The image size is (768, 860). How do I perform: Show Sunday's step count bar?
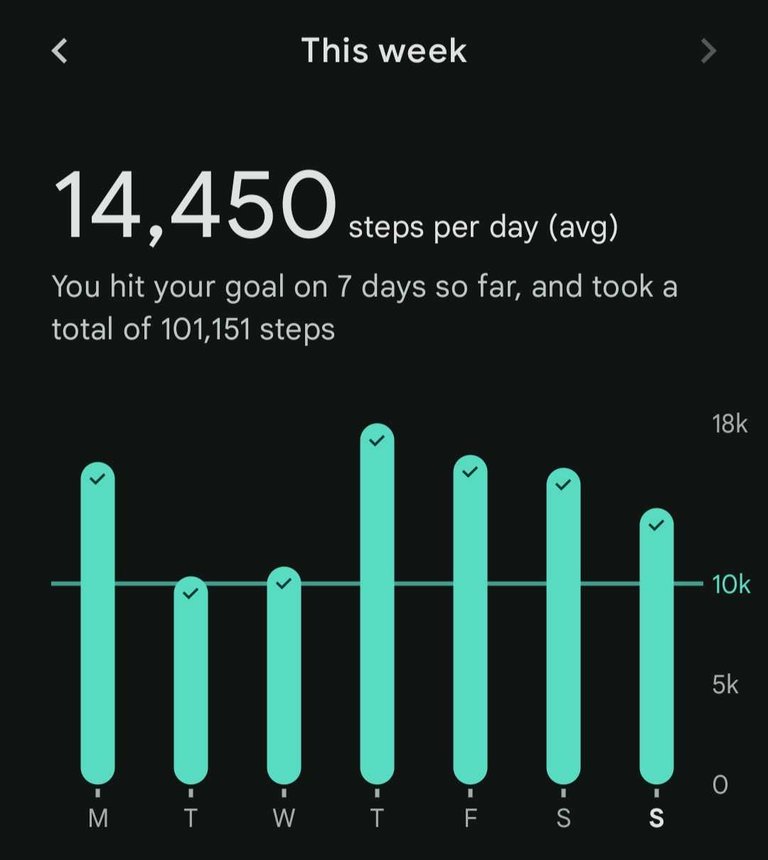pos(656,646)
